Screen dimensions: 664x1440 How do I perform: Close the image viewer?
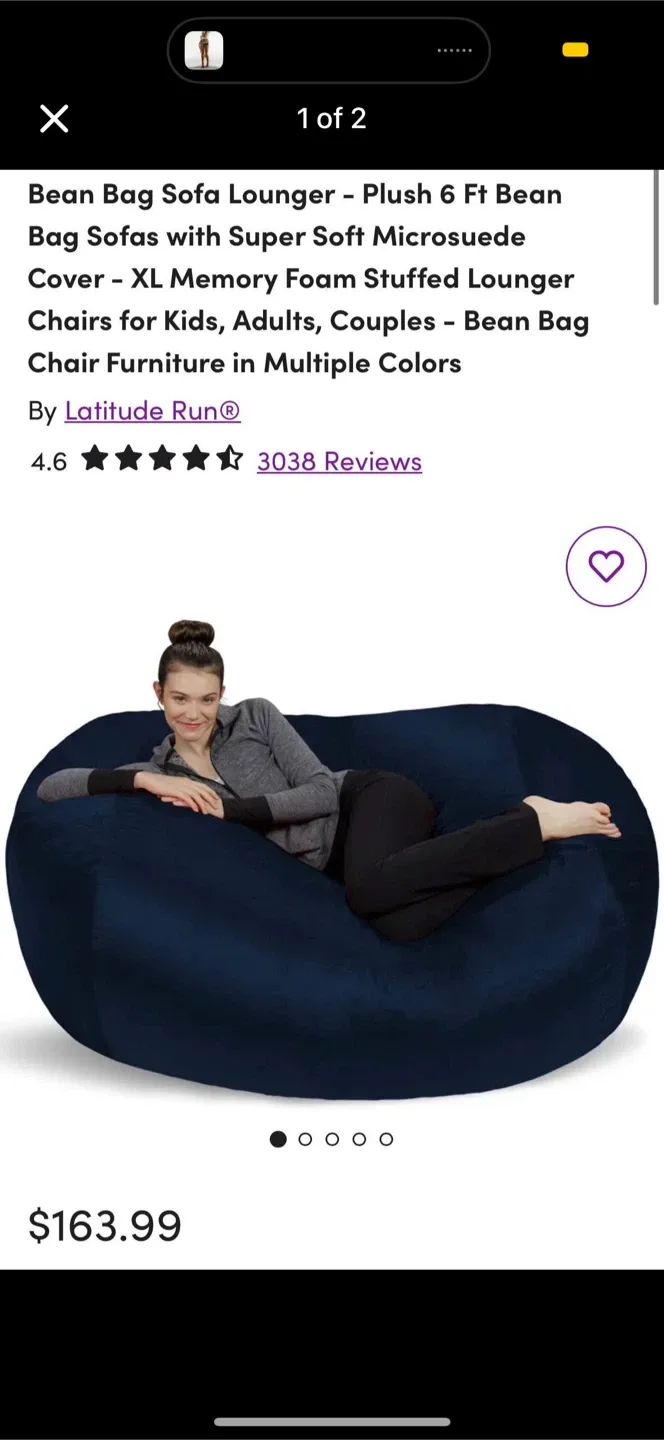[x=54, y=119]
